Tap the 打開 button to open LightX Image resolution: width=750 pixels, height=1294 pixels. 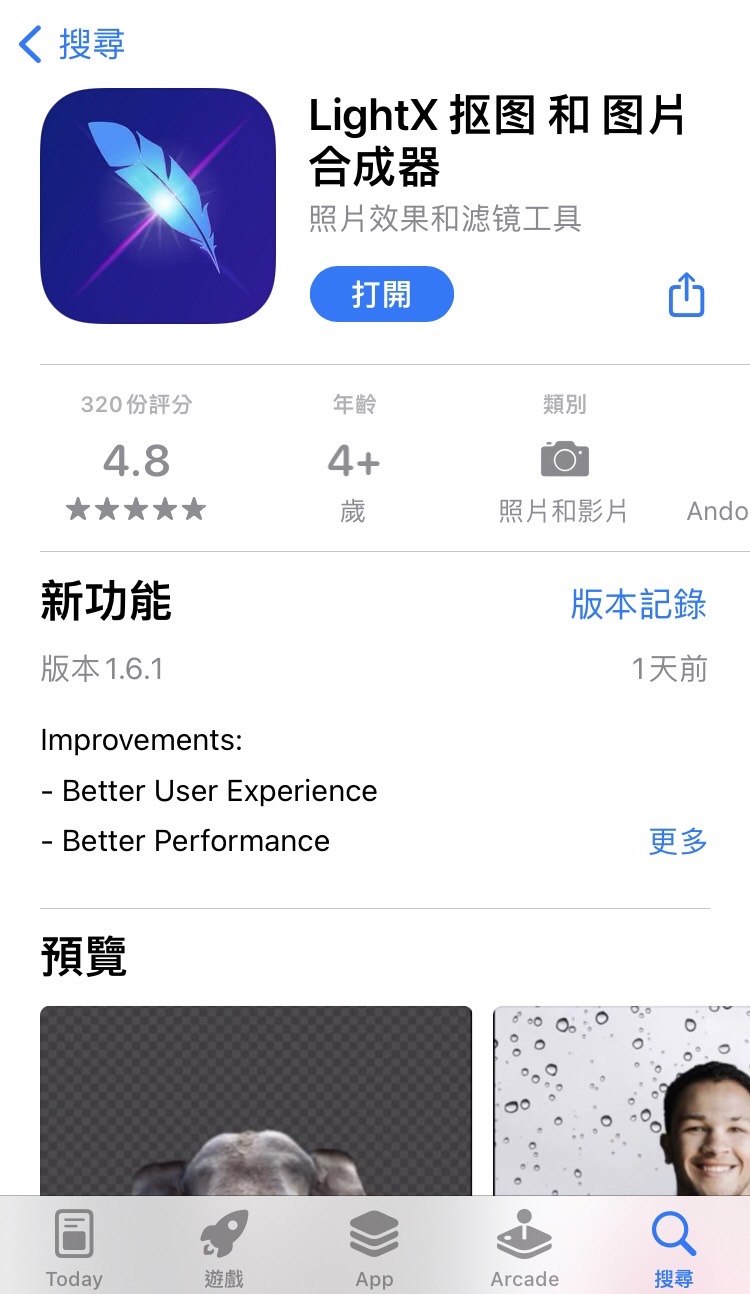[x=381, y=295]
